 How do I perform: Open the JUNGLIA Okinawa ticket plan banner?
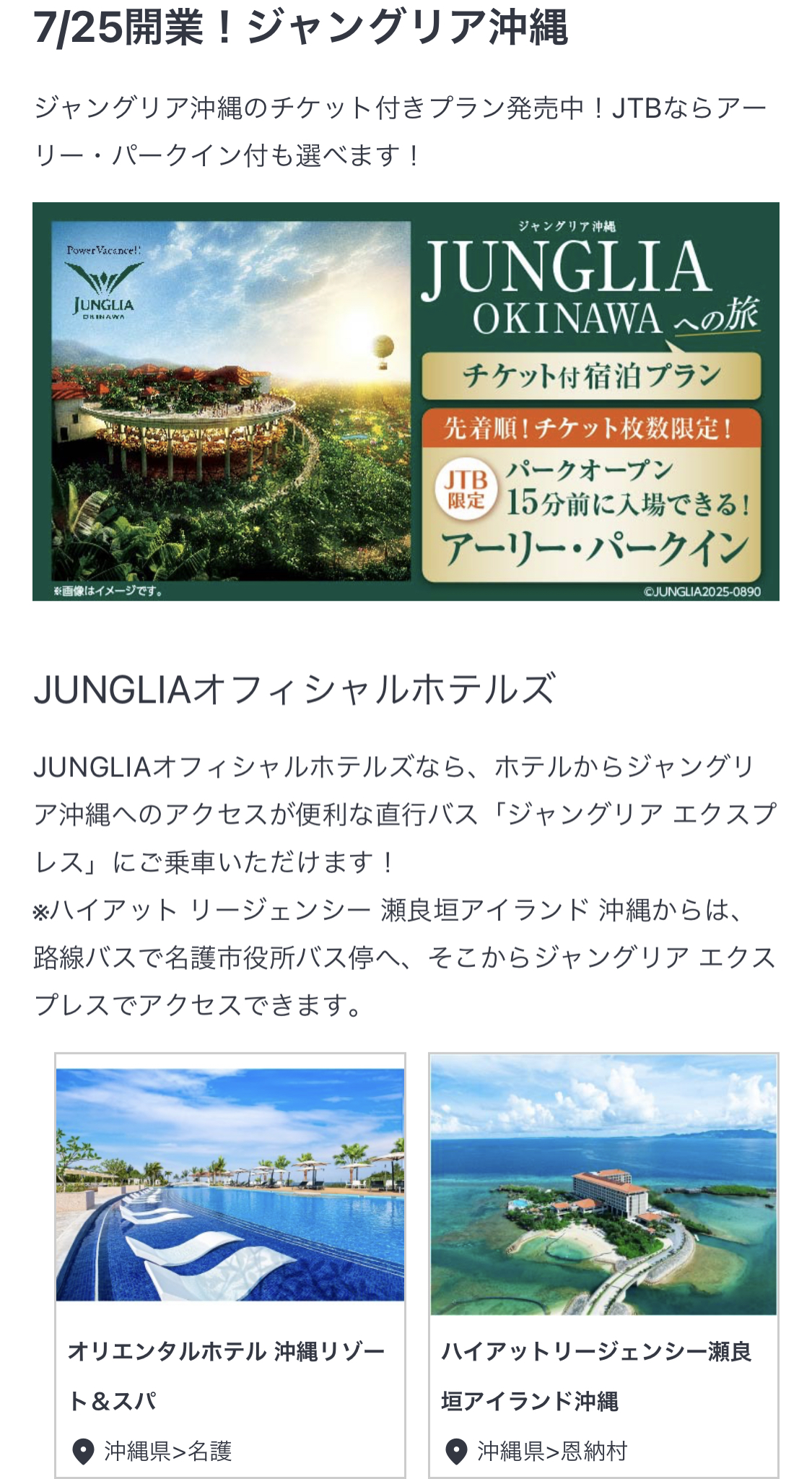(406, 402)
